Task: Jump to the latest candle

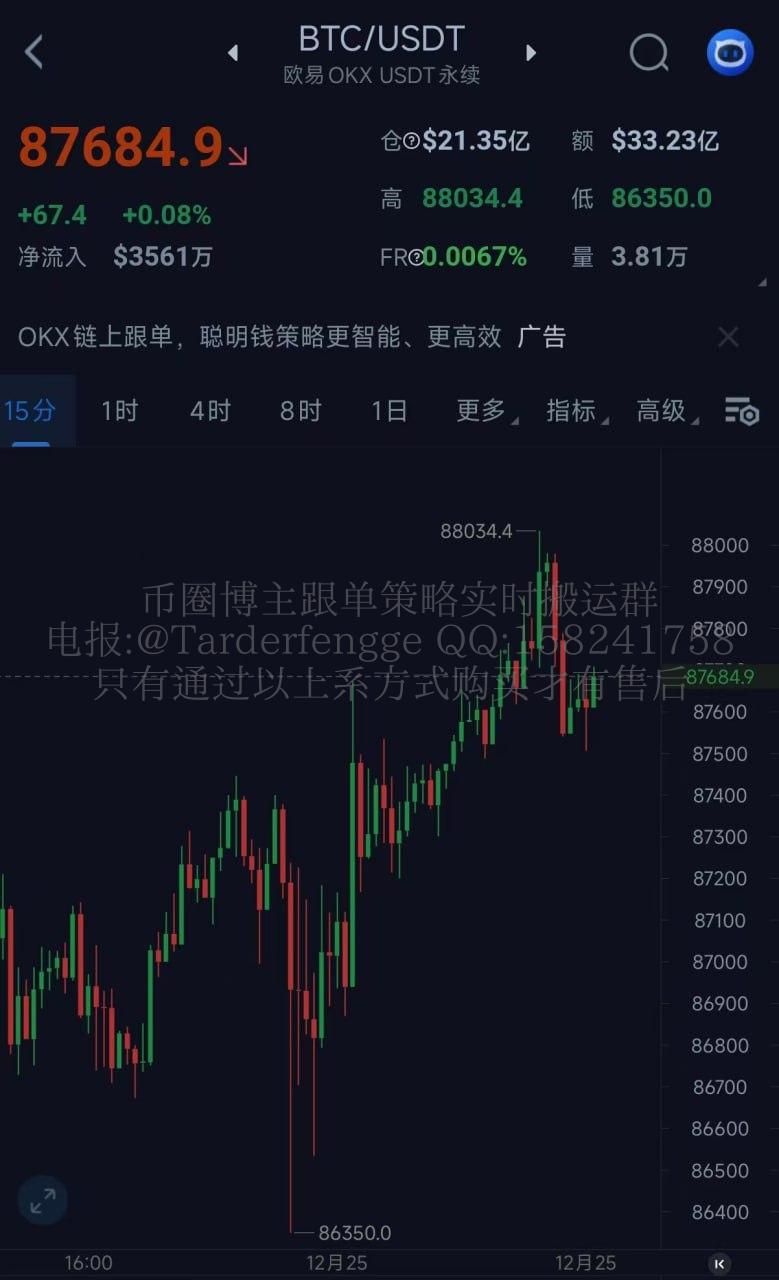Action: (717, 1263)
